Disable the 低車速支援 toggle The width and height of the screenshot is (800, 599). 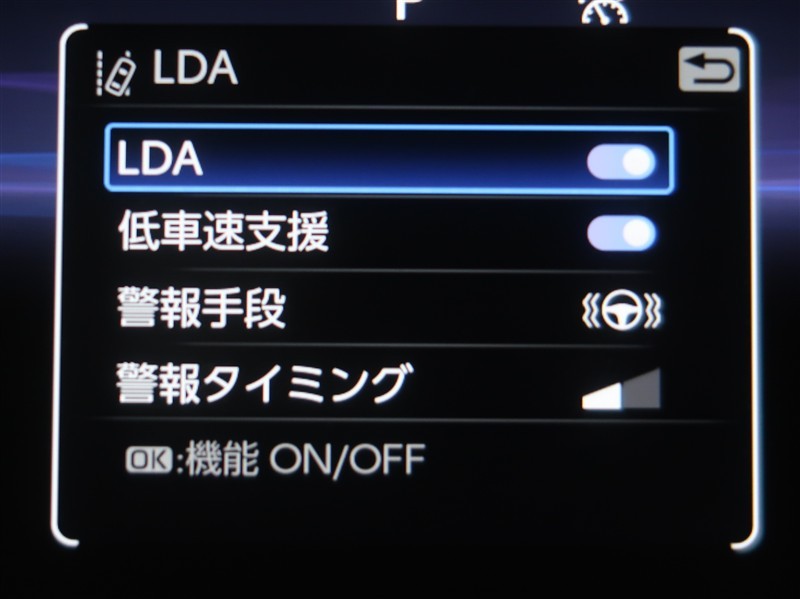pyautogui.click(x=621, y=234)
